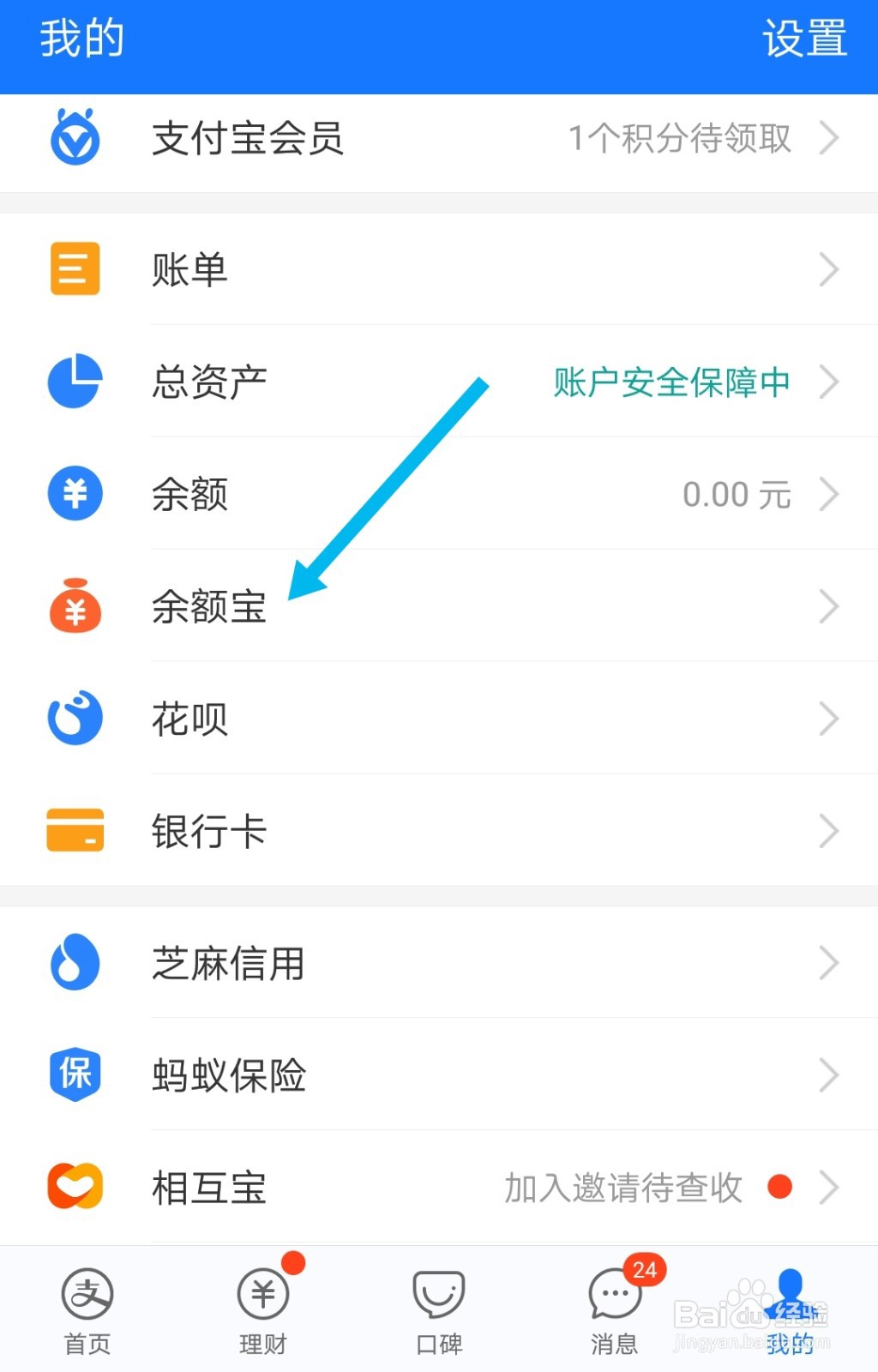Open the 芝麻信用 Zhima Credit icon
The height and width of the screenshot is (1372, 878).
point(73,962)
